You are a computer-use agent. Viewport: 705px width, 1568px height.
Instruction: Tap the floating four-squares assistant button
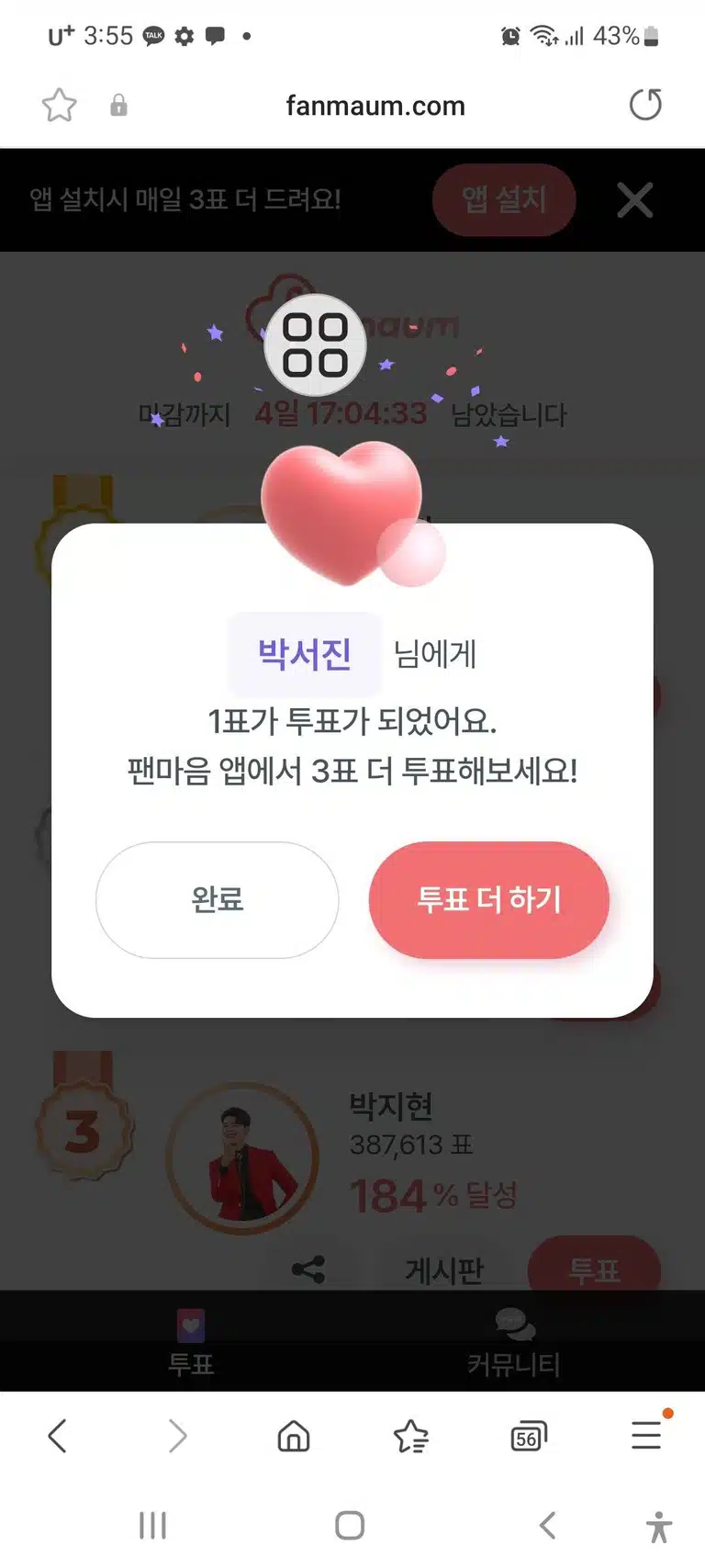315,345
